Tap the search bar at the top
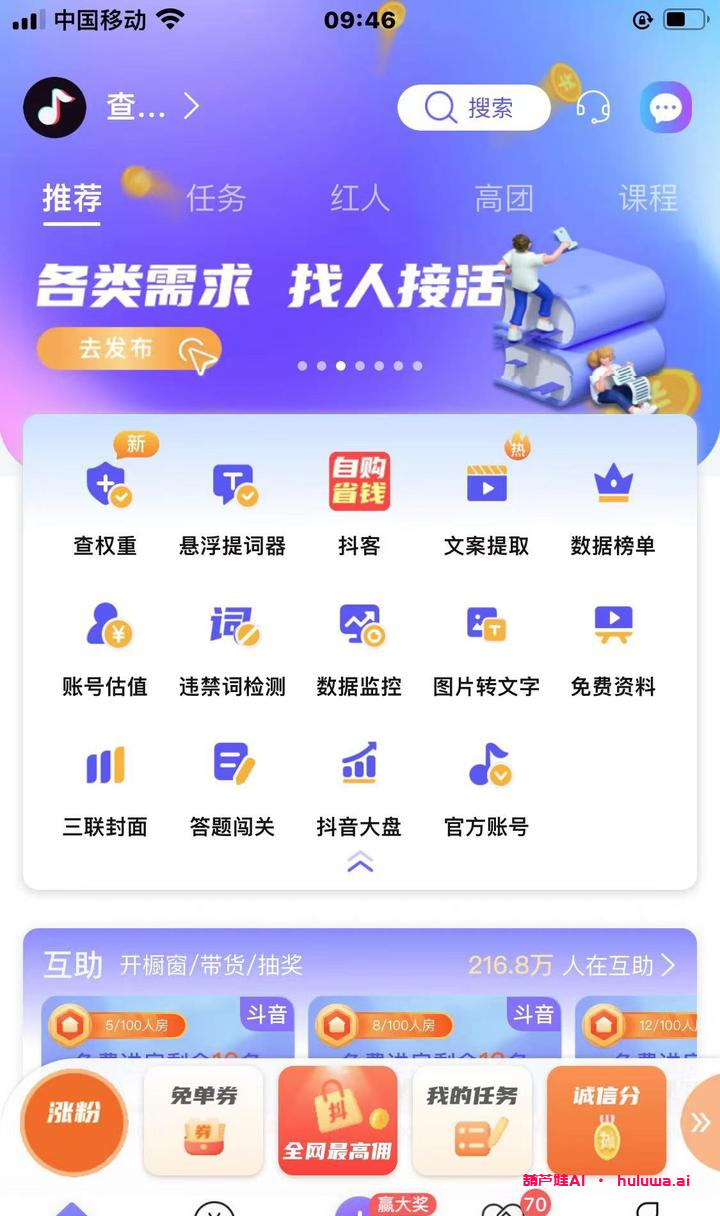The height and width of the screenshot is (1216, 720). click(x=473, y=107)
